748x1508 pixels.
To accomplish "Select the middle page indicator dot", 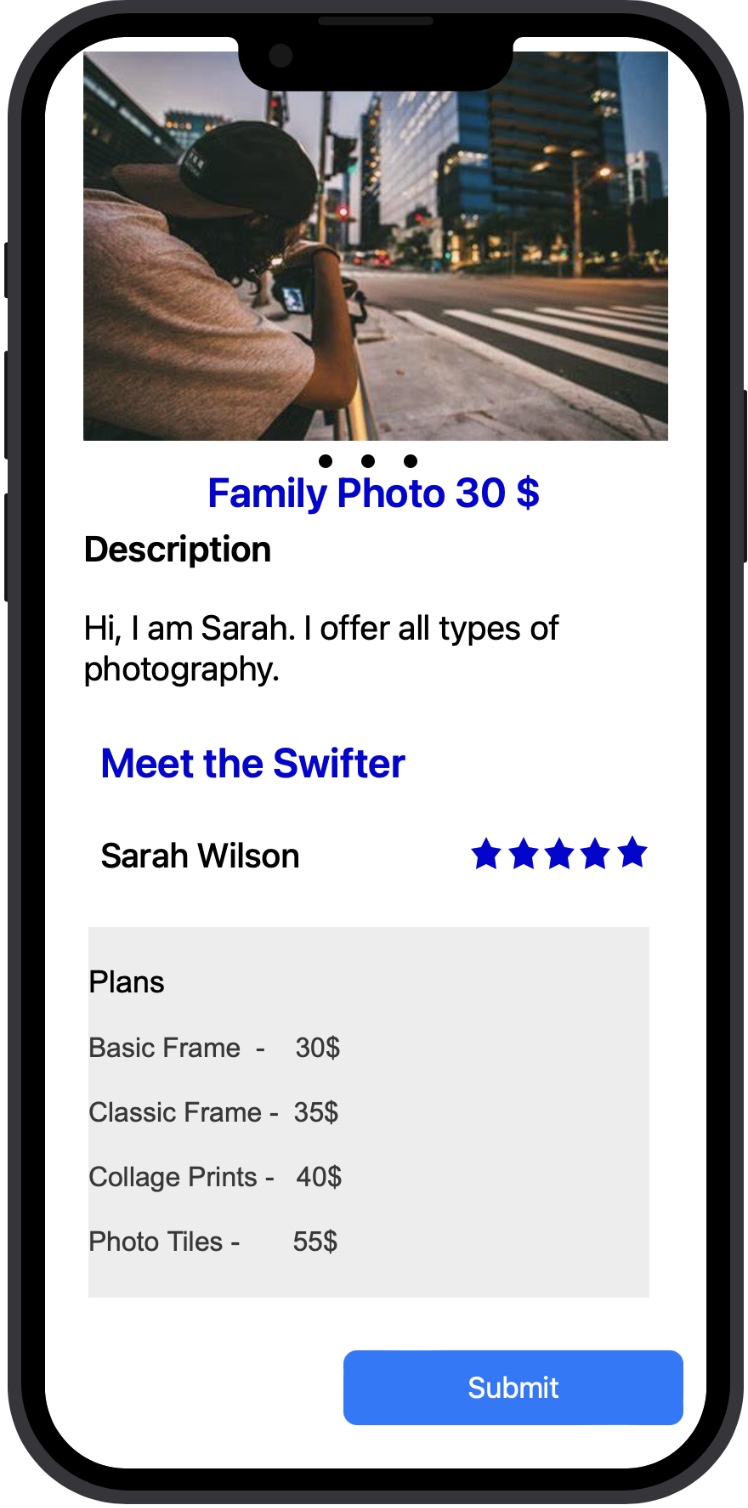I will pyautogui.click(x=367, y=461).
